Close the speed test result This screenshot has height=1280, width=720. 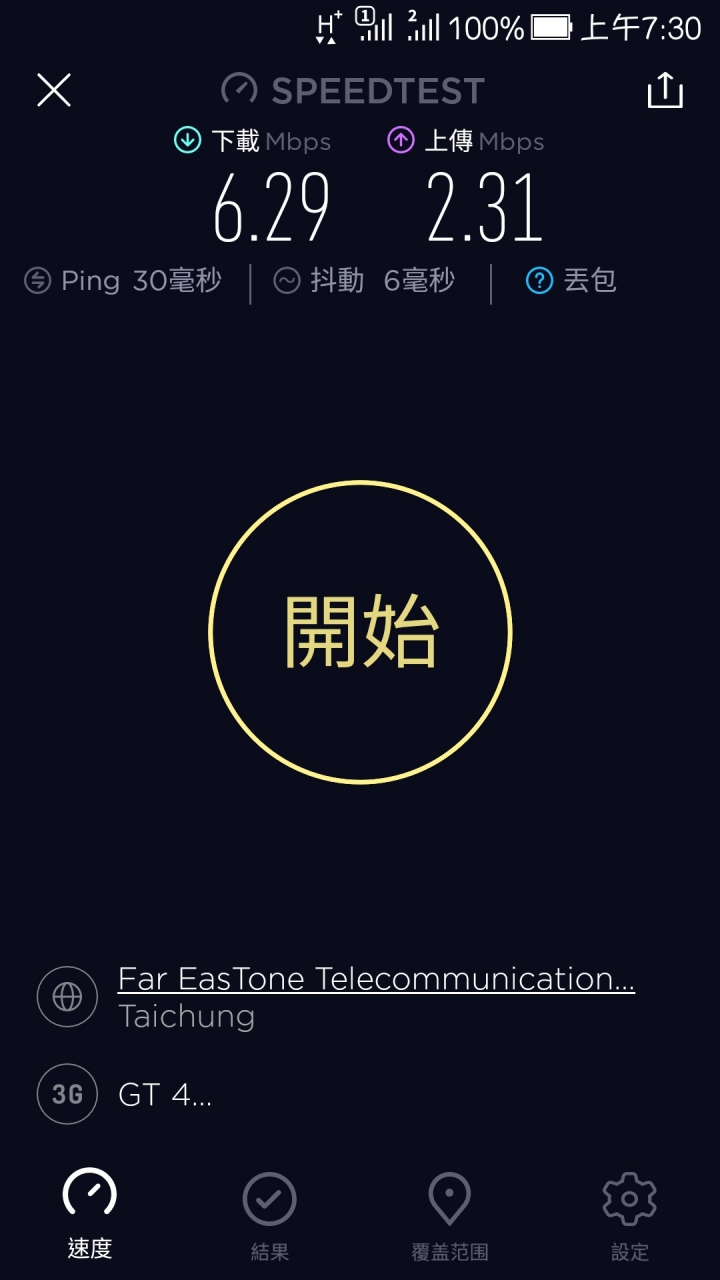54,90
